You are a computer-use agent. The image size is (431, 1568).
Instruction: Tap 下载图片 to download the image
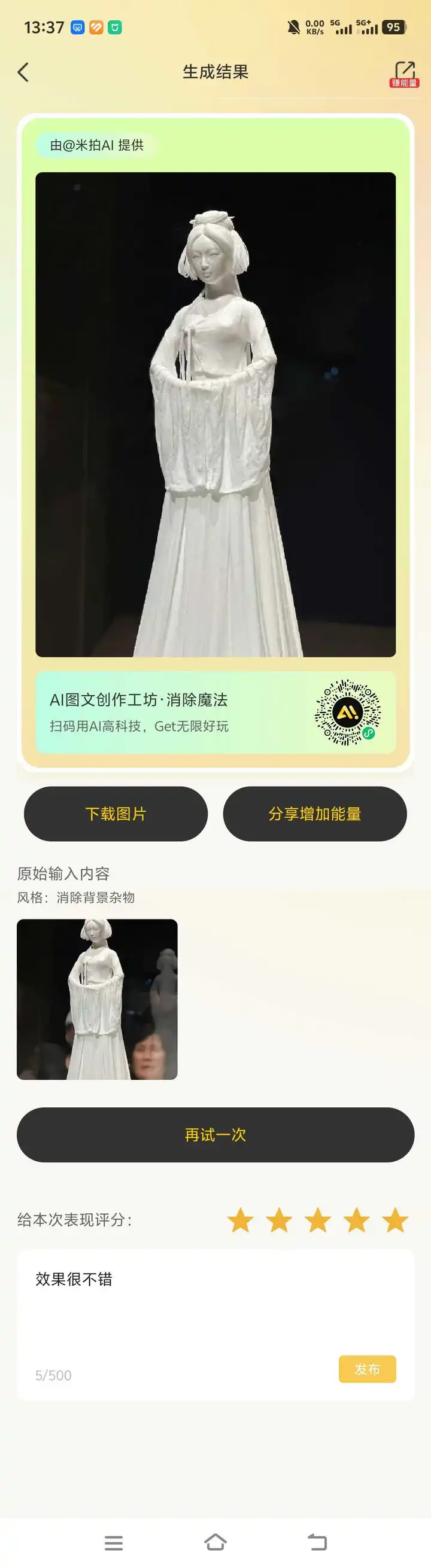point(116,814)
